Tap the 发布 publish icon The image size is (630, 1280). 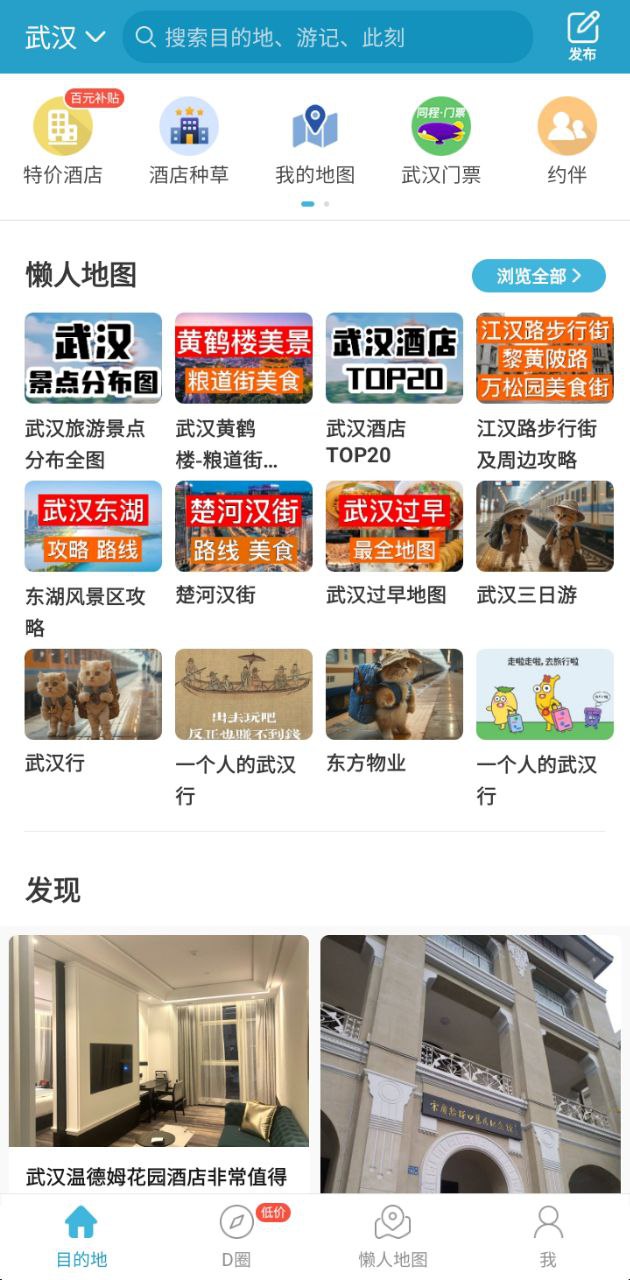click(x=582, y=37)
